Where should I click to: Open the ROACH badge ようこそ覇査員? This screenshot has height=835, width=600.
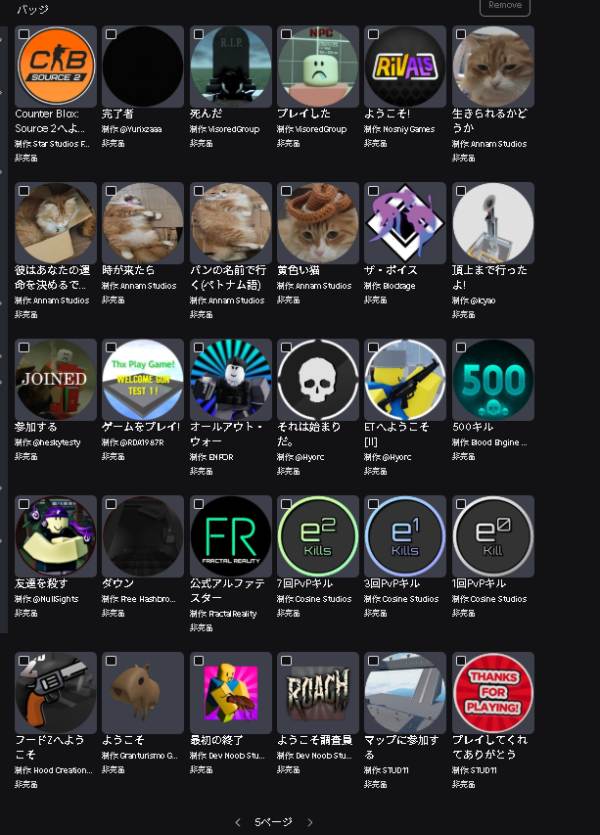317,693
